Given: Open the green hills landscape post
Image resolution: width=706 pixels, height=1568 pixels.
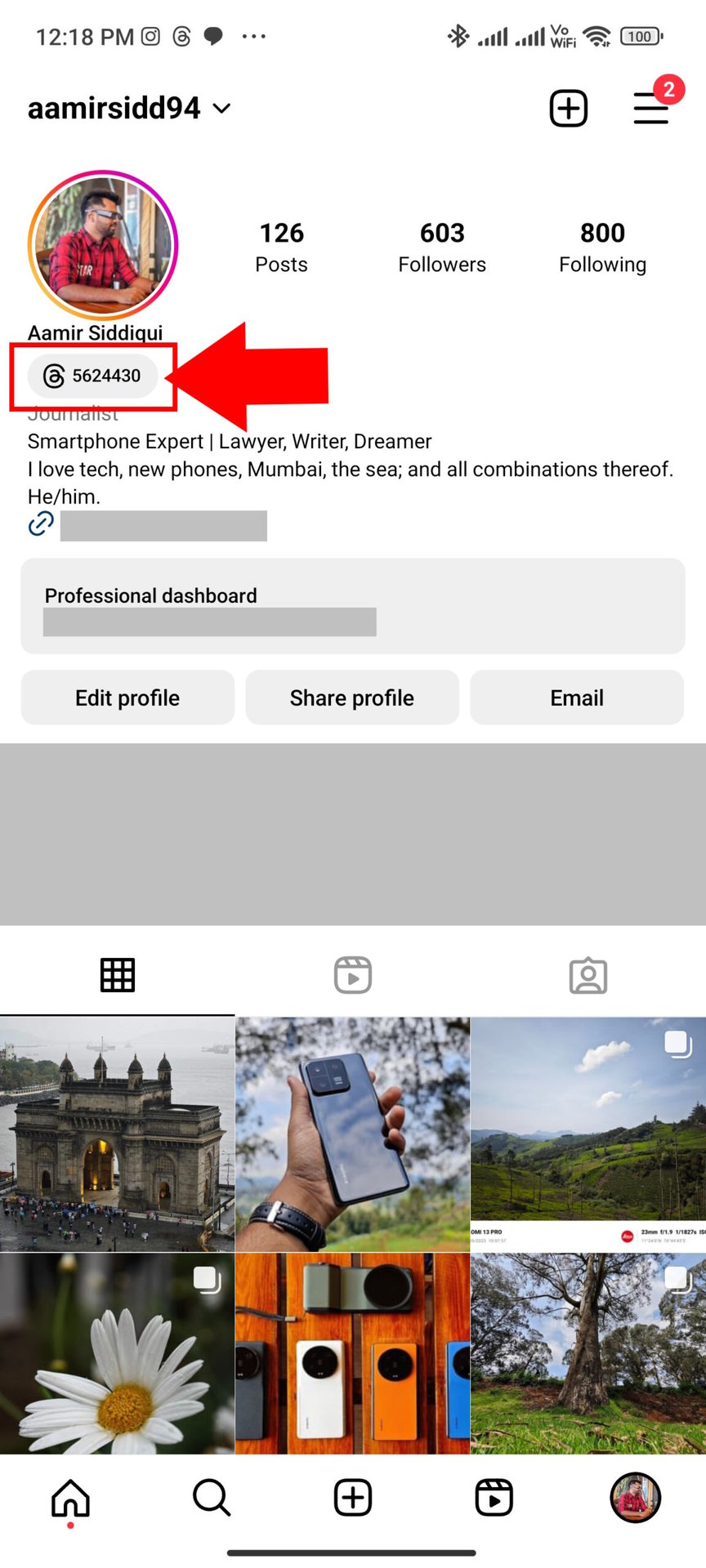Looking at the screenshot, I should 588,1134.
